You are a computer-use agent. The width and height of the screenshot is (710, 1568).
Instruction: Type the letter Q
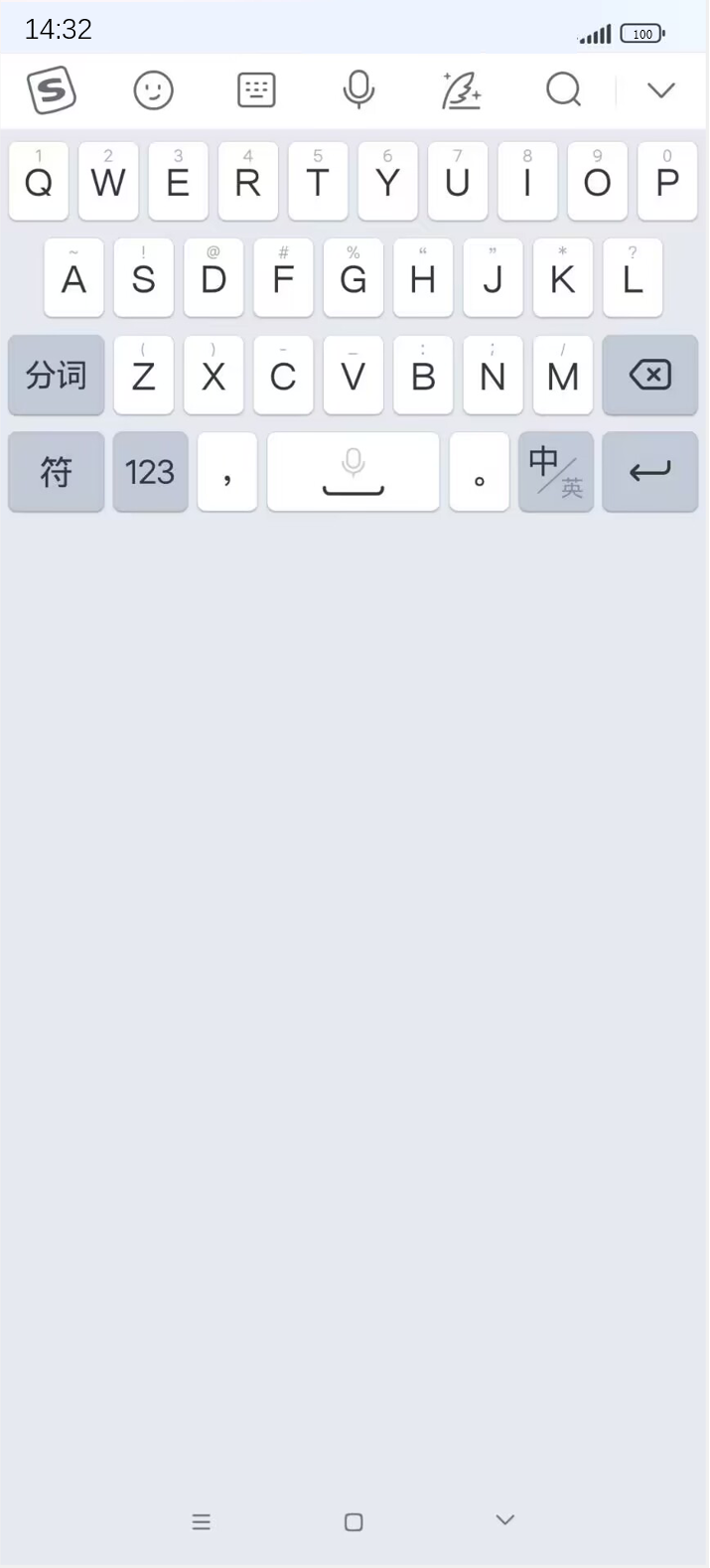[39, 182]
